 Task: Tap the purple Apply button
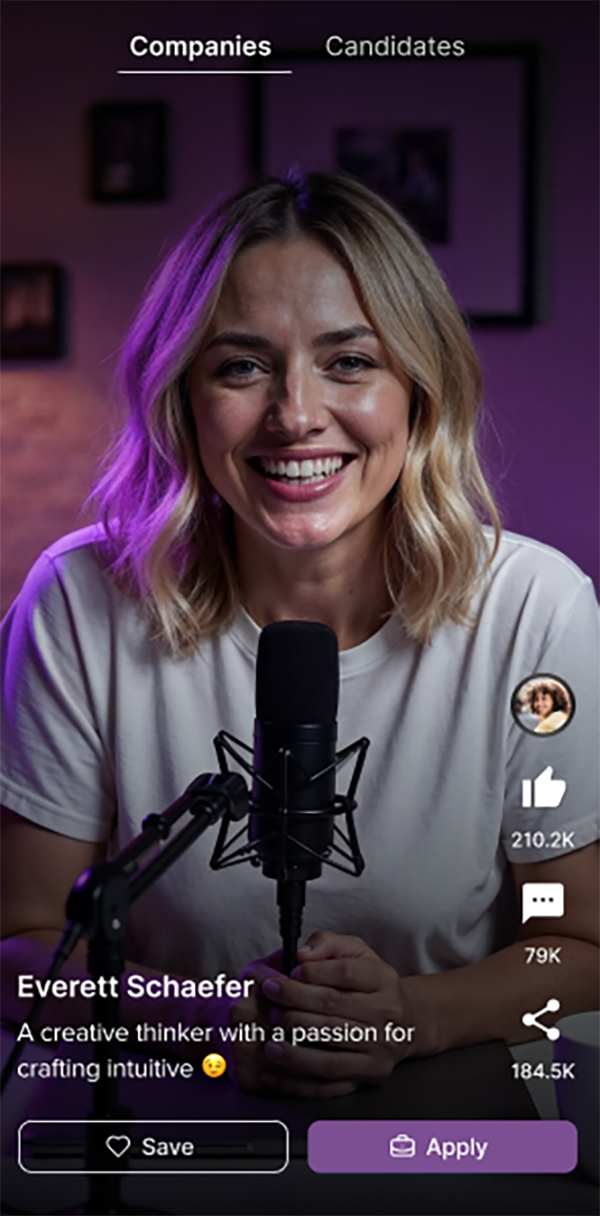click(x=442, y=1147)
